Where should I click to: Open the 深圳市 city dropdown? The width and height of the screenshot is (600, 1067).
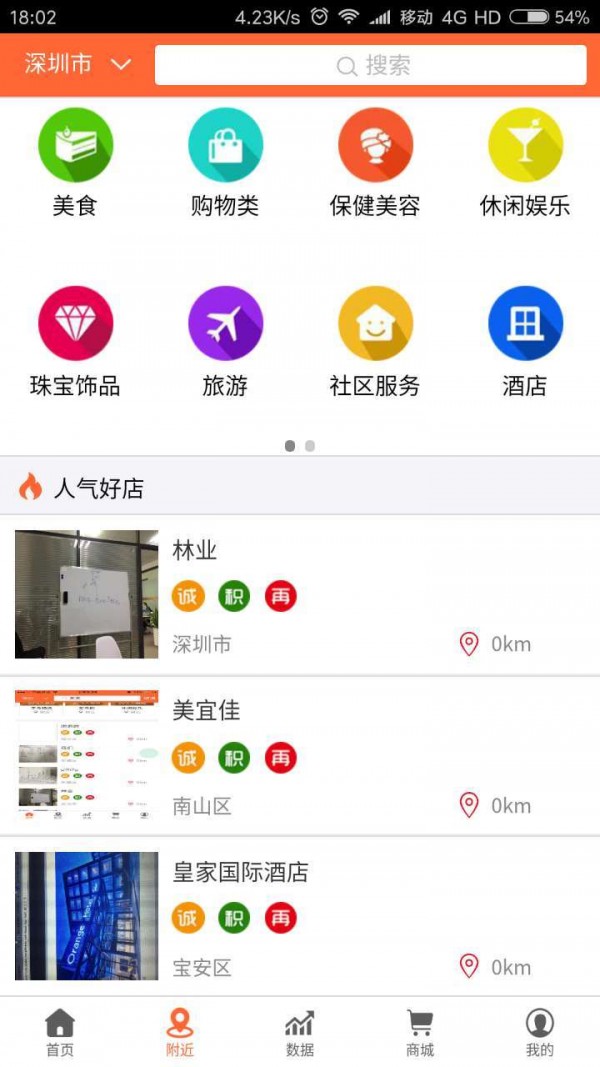coord(77,65)
